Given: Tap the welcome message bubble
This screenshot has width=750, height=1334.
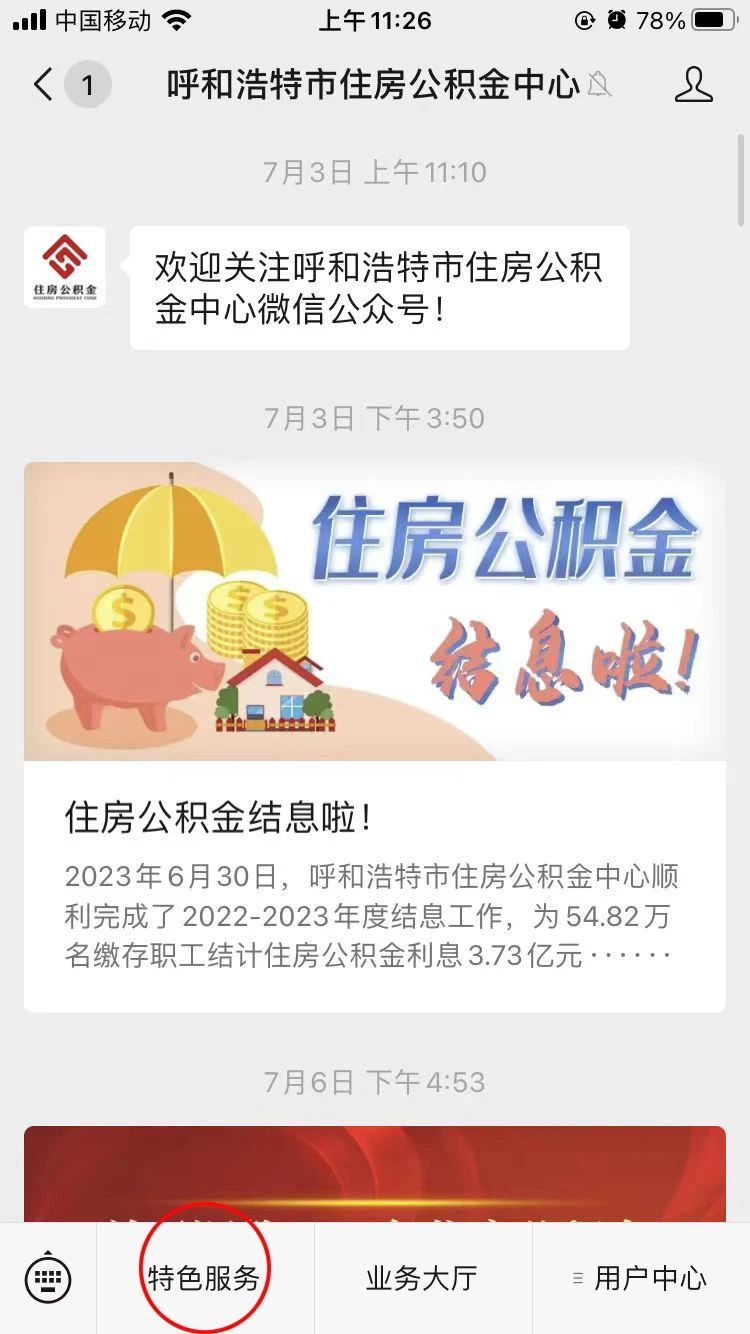Looking at the screenshot, I should (x=380, y=287).
